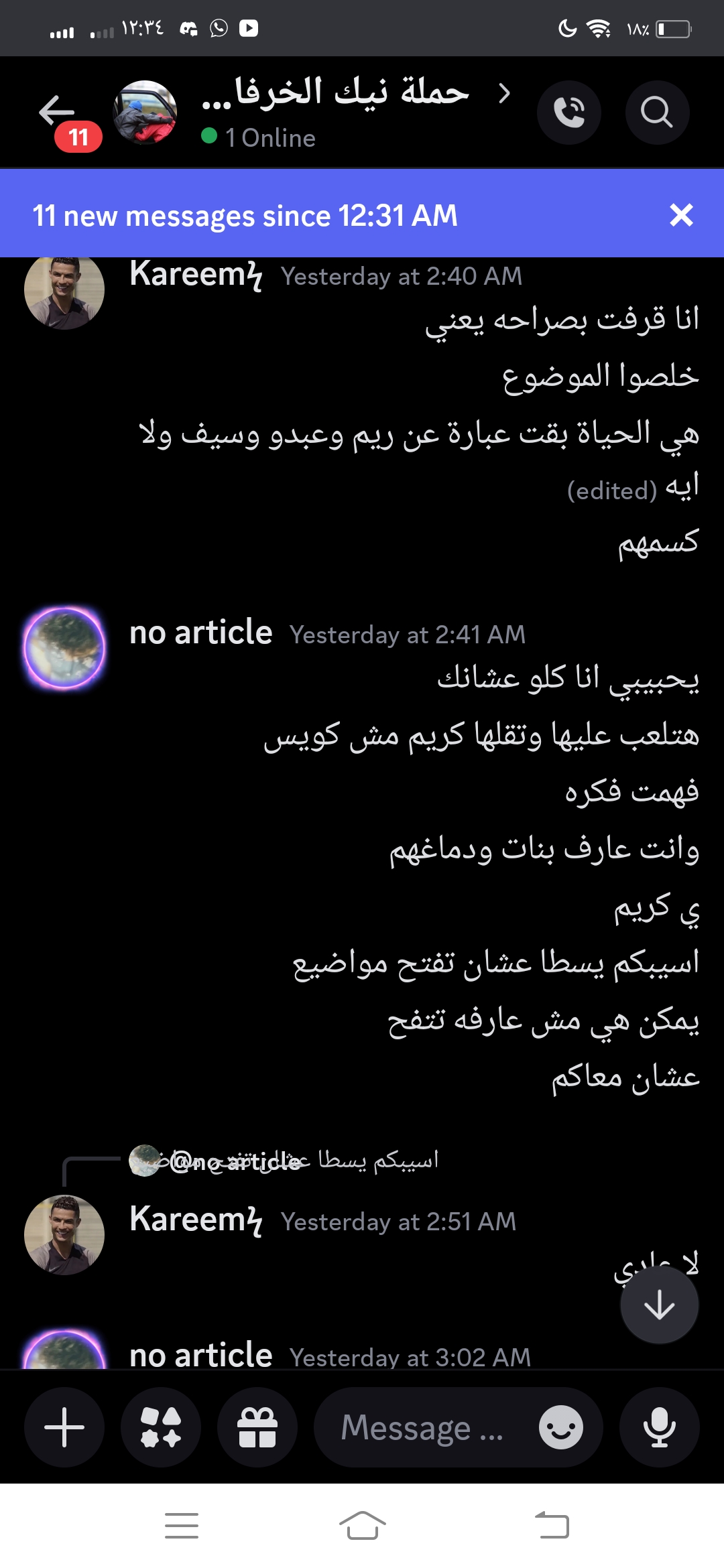
Task: Open Kareem's profile from the 2:40 AM message
Action: click(x=64, y=291)
